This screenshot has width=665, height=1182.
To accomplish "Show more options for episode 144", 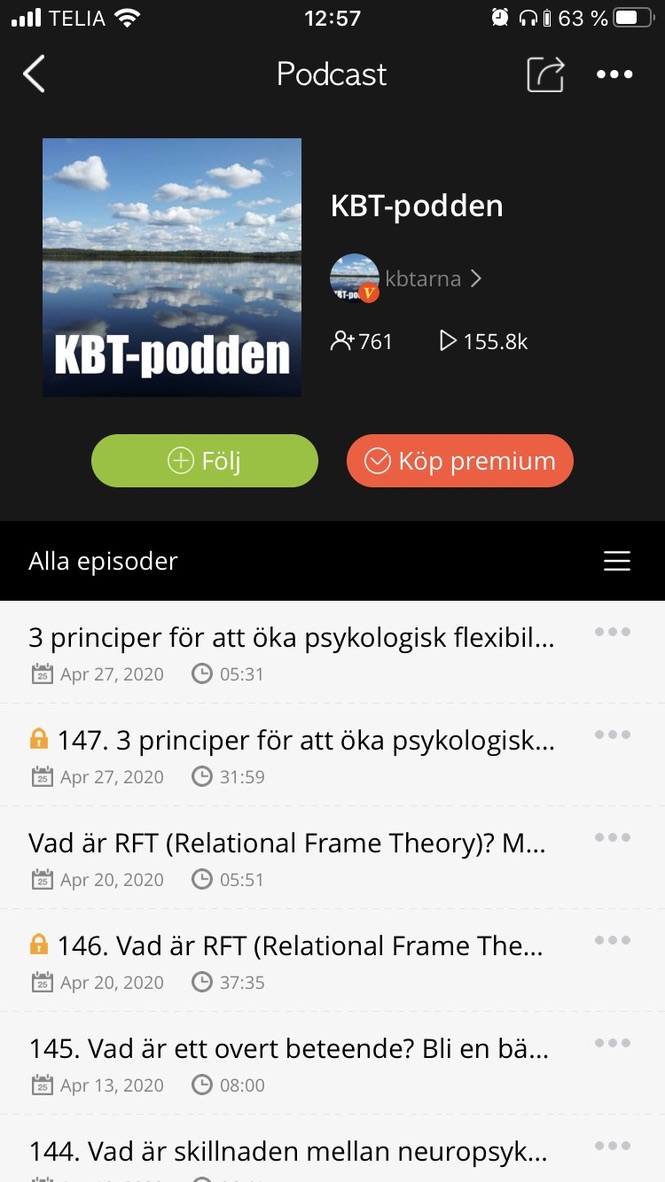I will (x=612, y=1146).
